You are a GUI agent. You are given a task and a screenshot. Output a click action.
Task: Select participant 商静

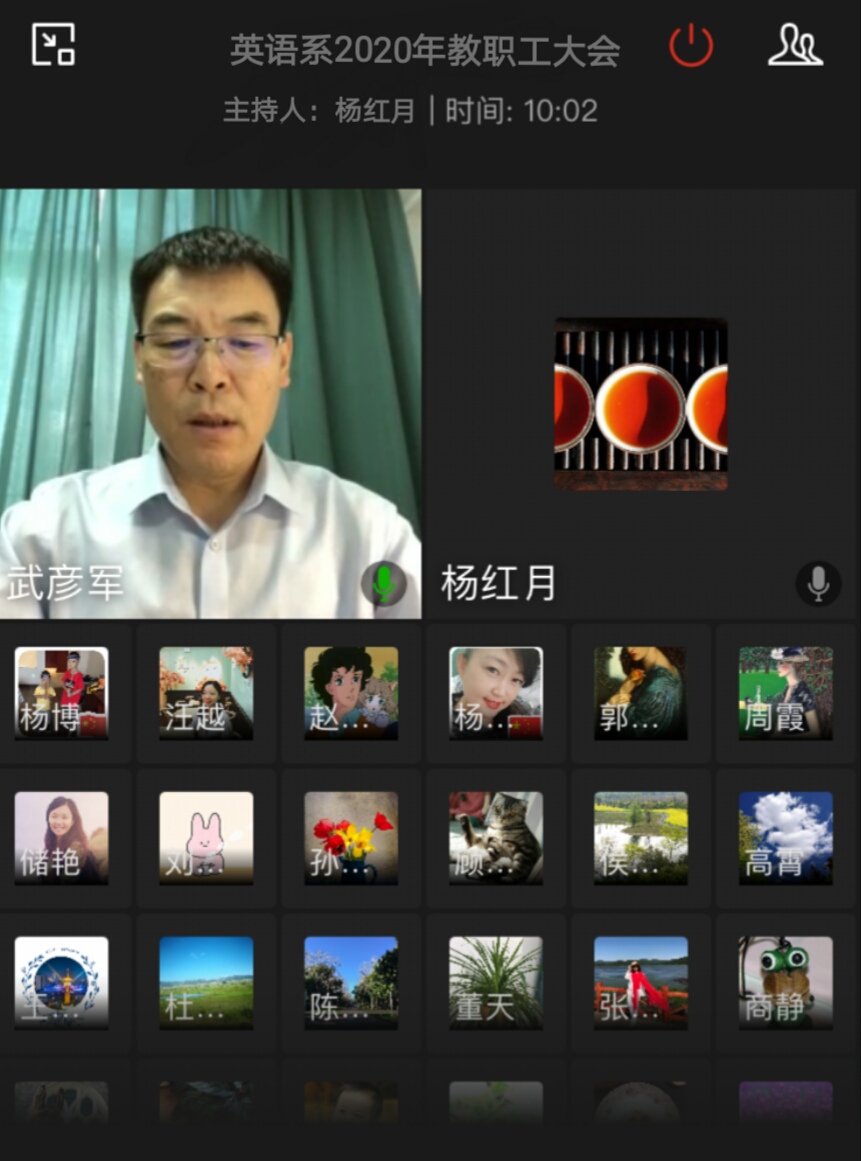(x=785, y=983)
